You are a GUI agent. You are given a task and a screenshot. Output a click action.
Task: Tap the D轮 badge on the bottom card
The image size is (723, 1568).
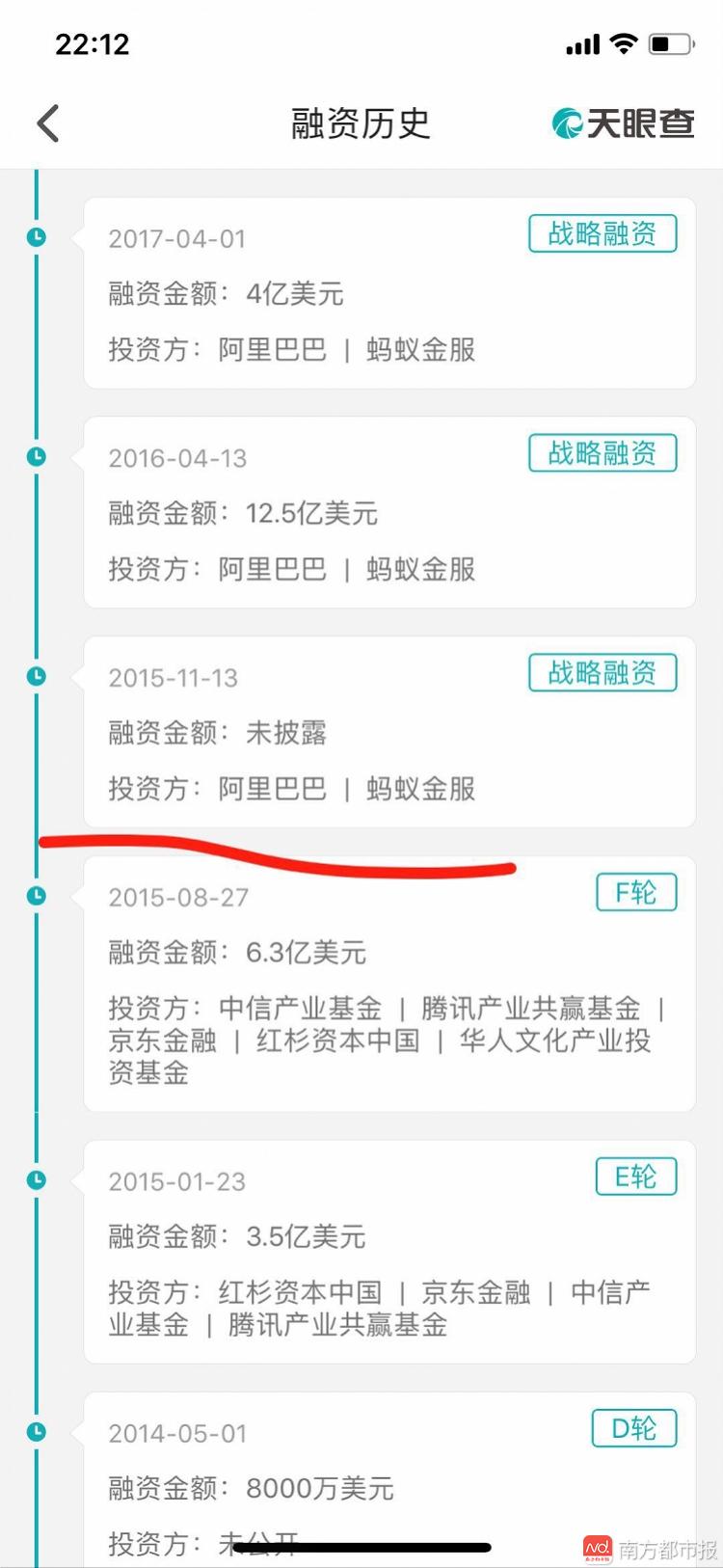[x=633, y=1428]
